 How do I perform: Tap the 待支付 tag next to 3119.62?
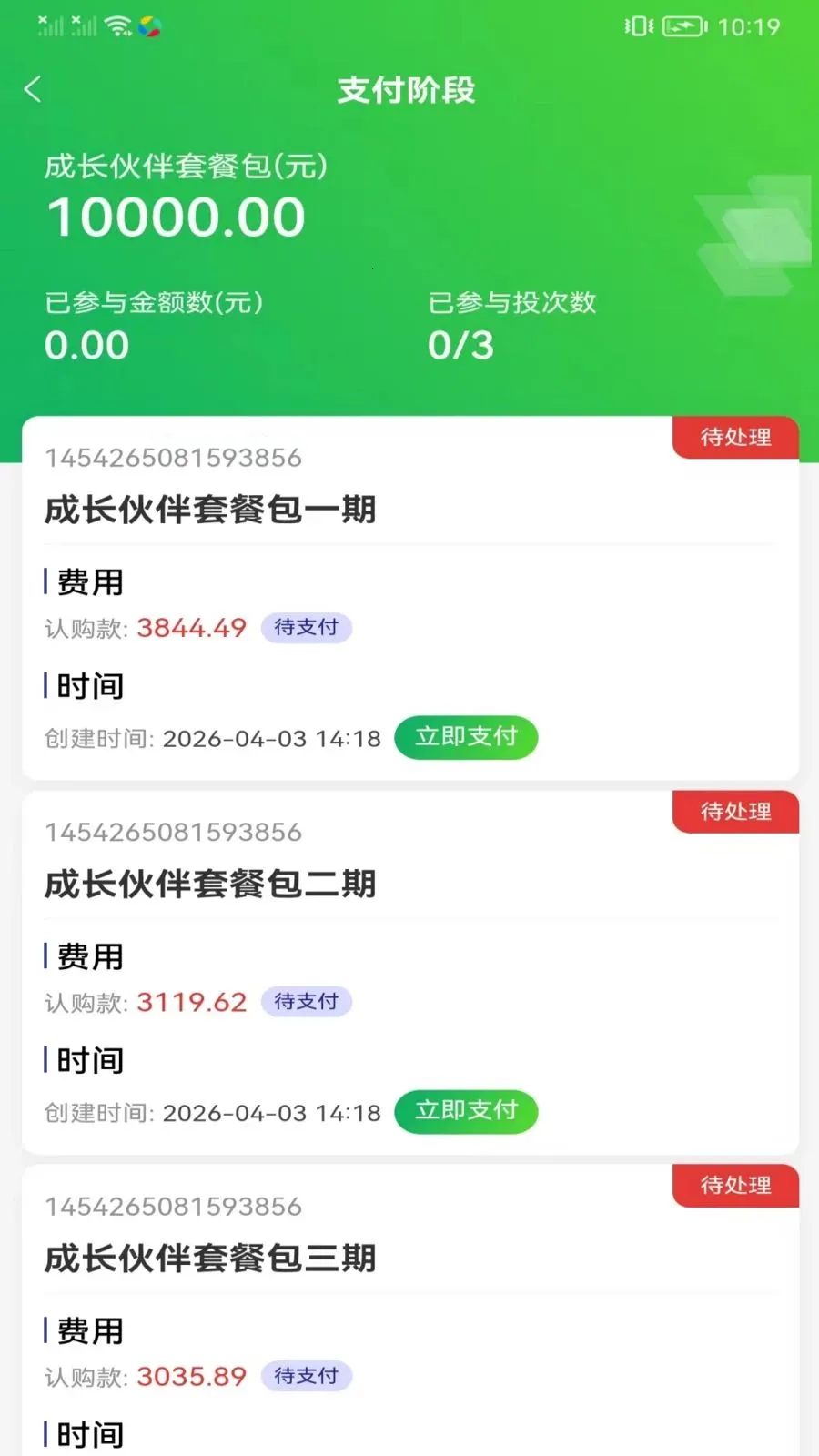click(307, 1001)
